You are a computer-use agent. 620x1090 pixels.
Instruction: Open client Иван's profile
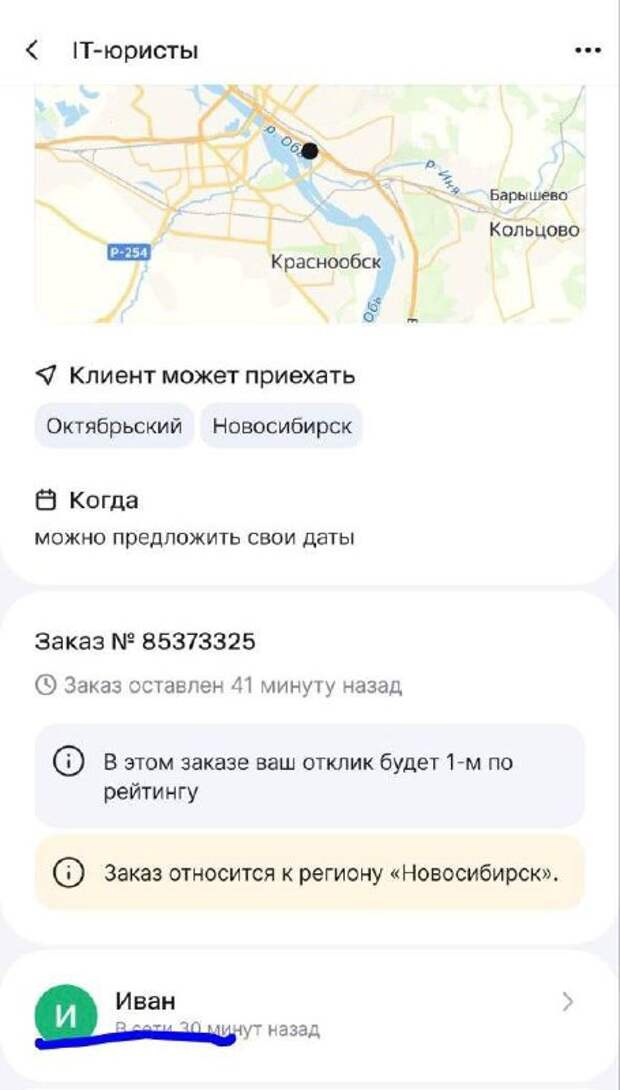pos(310,1012)
